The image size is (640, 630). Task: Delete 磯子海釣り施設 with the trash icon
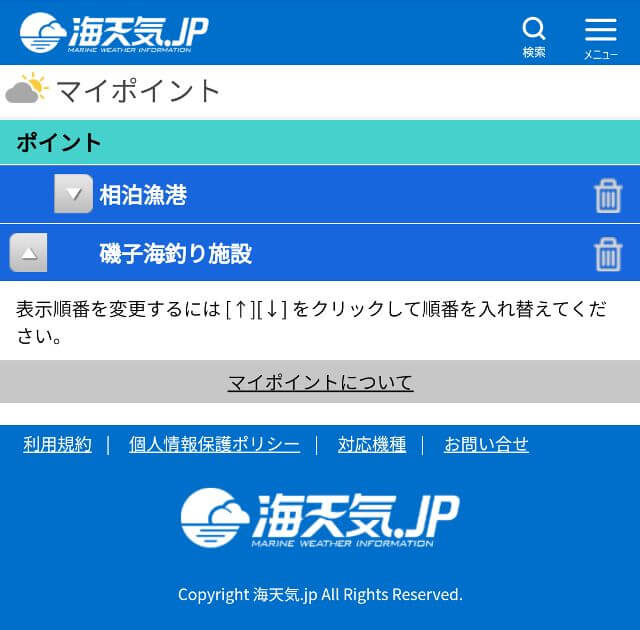tap(608, 254)
